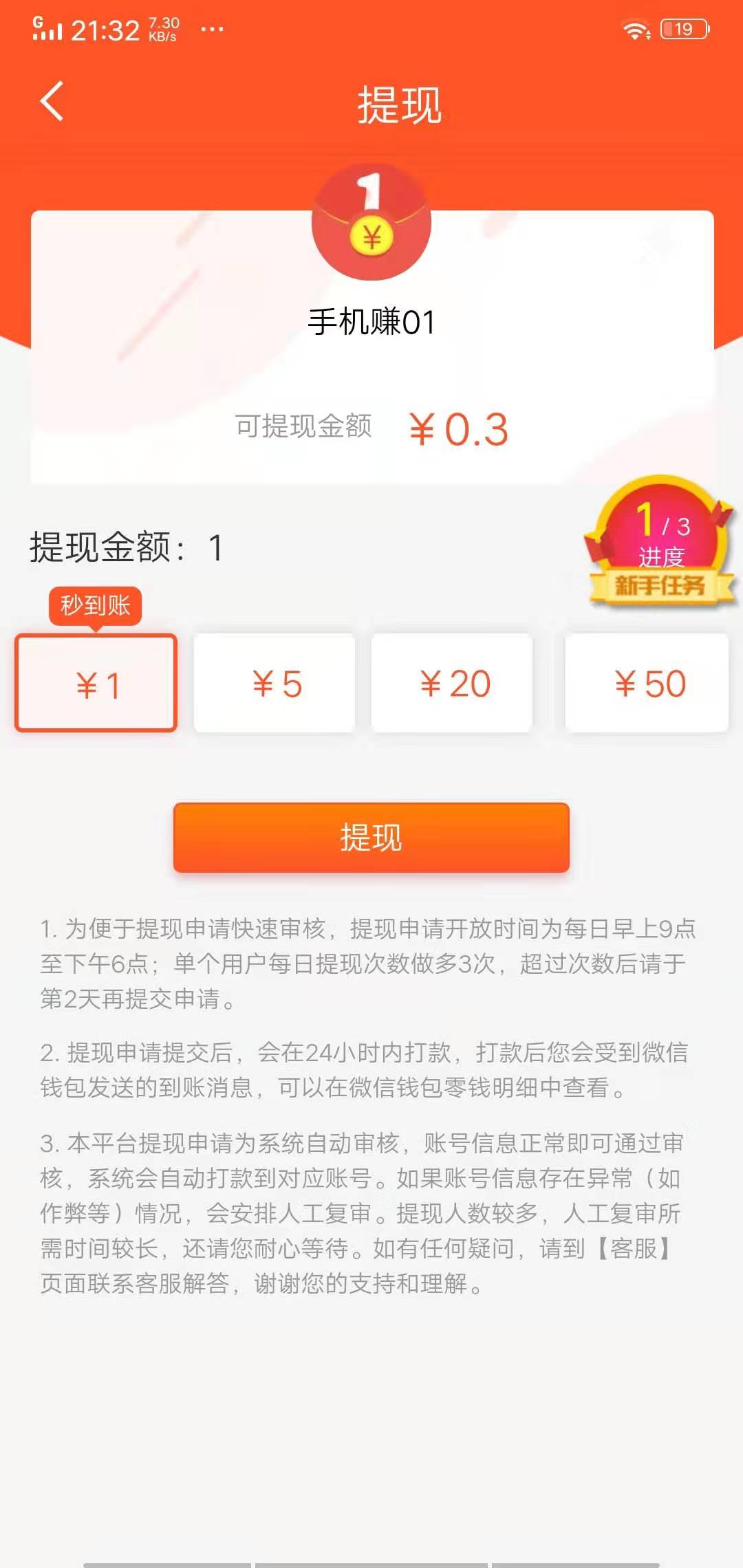Select the ¥20 withdrawal amount
This screenshot has width=743, height=1568.
pyautogui.click(x=454, y=683)
